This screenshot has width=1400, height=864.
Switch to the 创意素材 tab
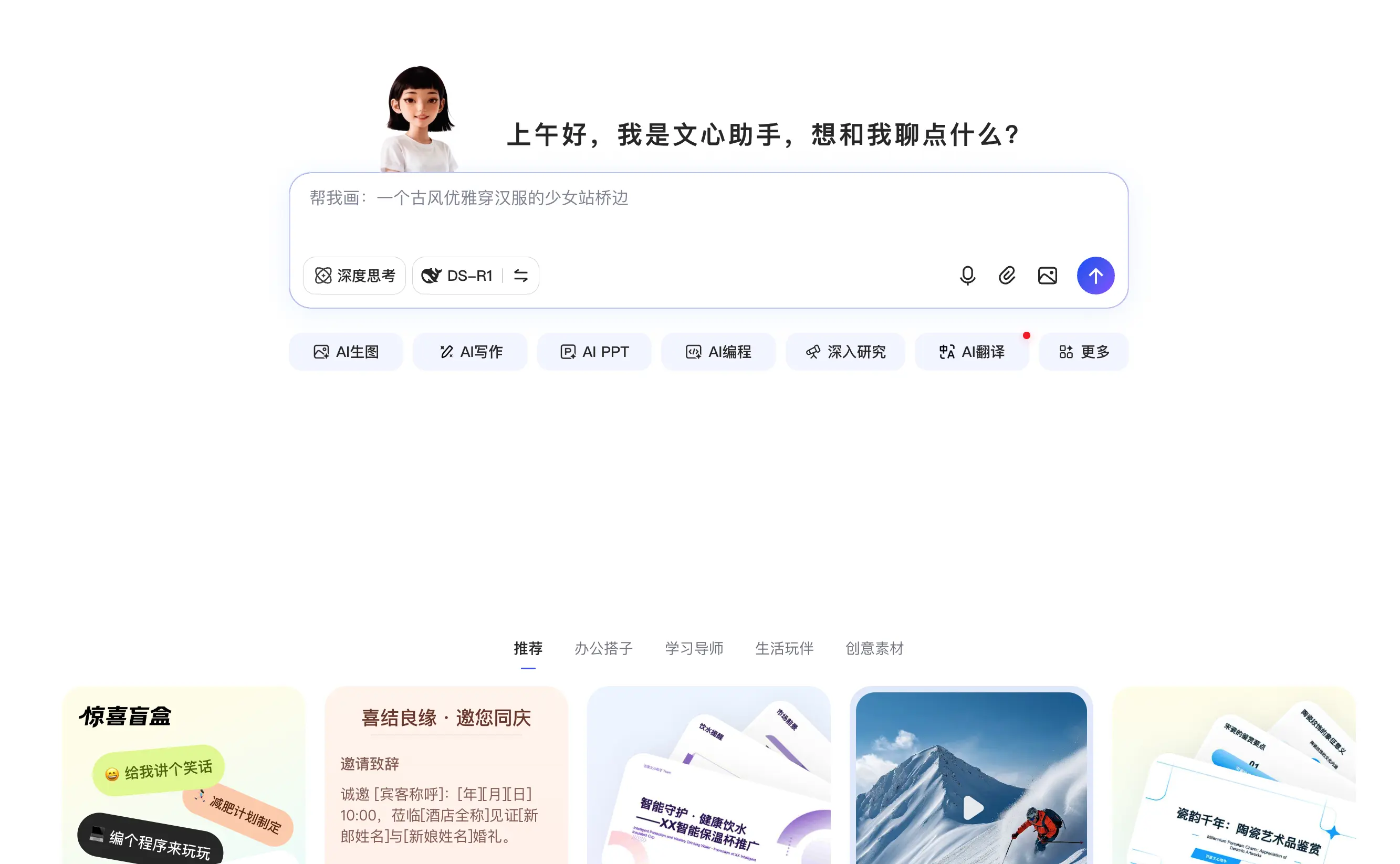(874, 648)
